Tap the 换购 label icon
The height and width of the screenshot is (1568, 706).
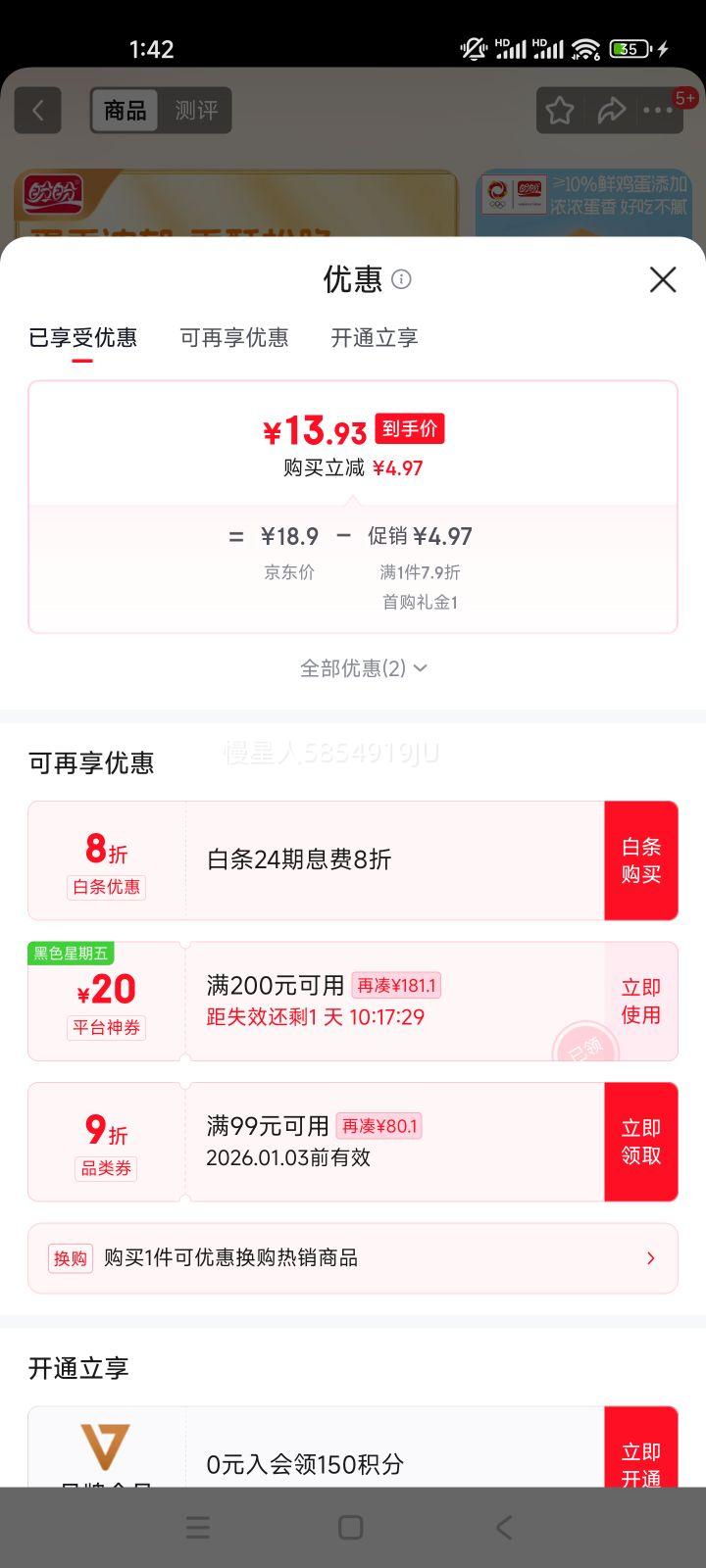pos(69,1258)
